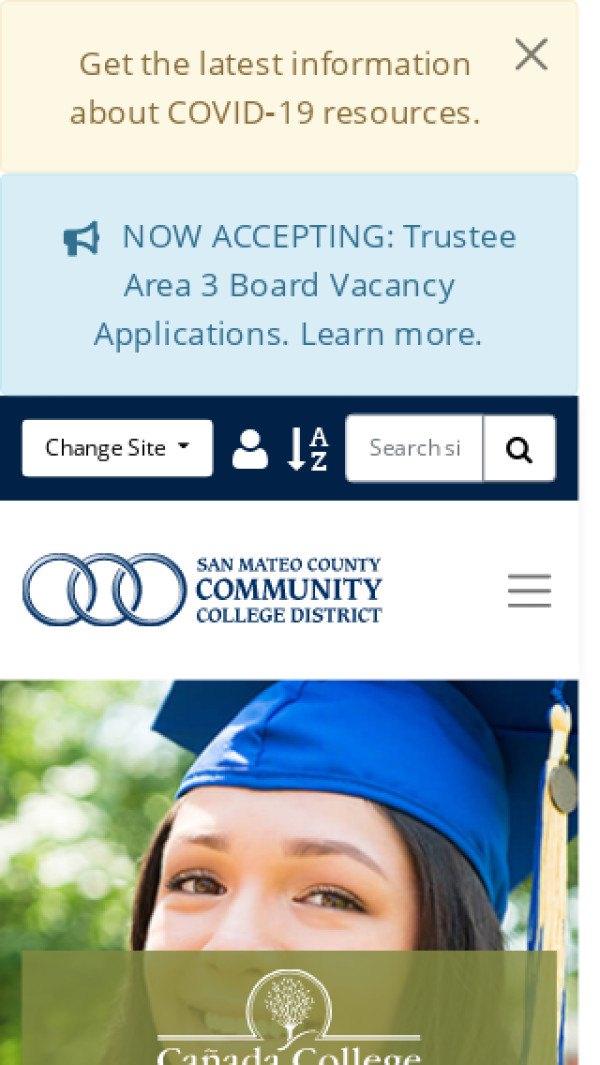Dismiss the COVID-19 resources banner
Image resolution: width=600 pixels, height=1065 pixels.
pos(530,55)
